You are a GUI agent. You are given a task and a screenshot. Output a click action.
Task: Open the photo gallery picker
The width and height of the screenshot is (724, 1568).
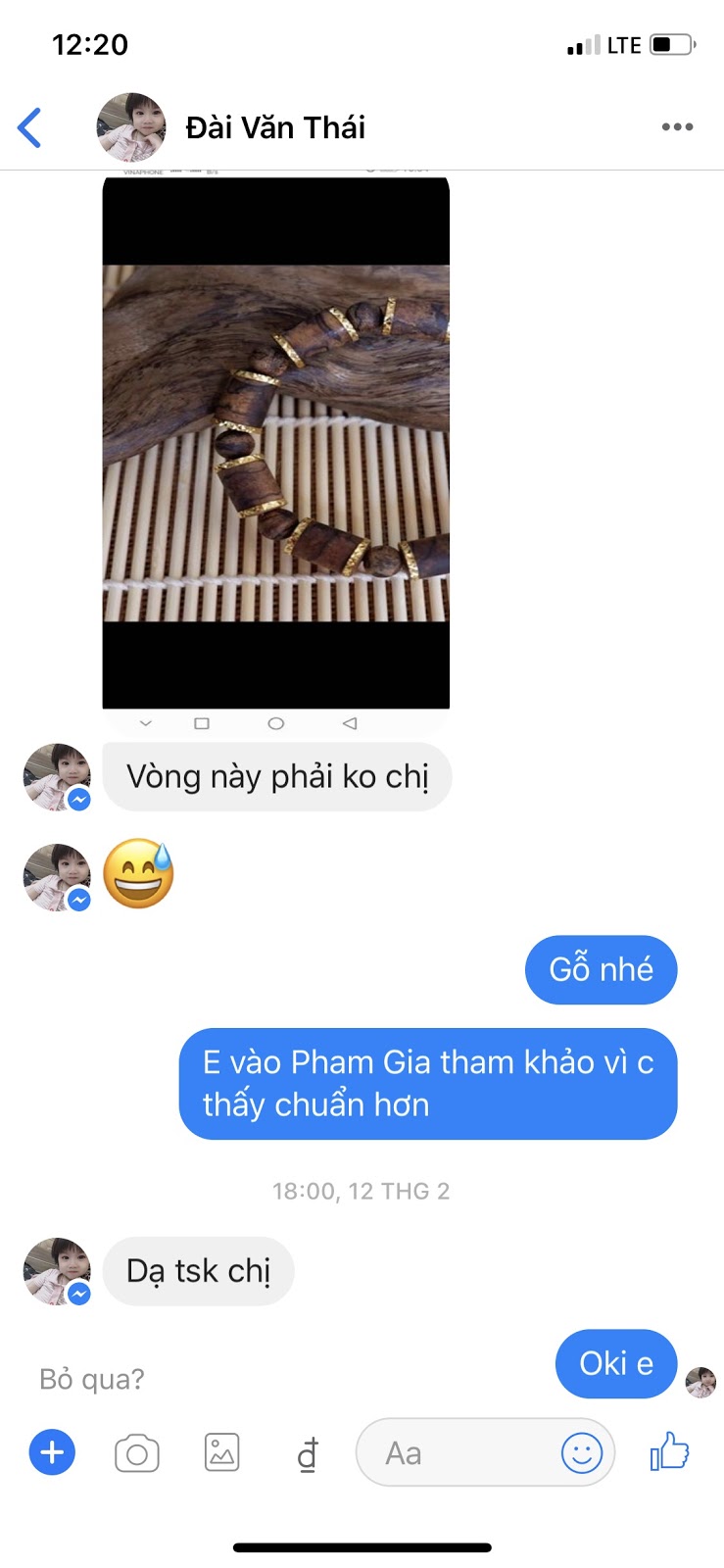[x=222, y=1452]
